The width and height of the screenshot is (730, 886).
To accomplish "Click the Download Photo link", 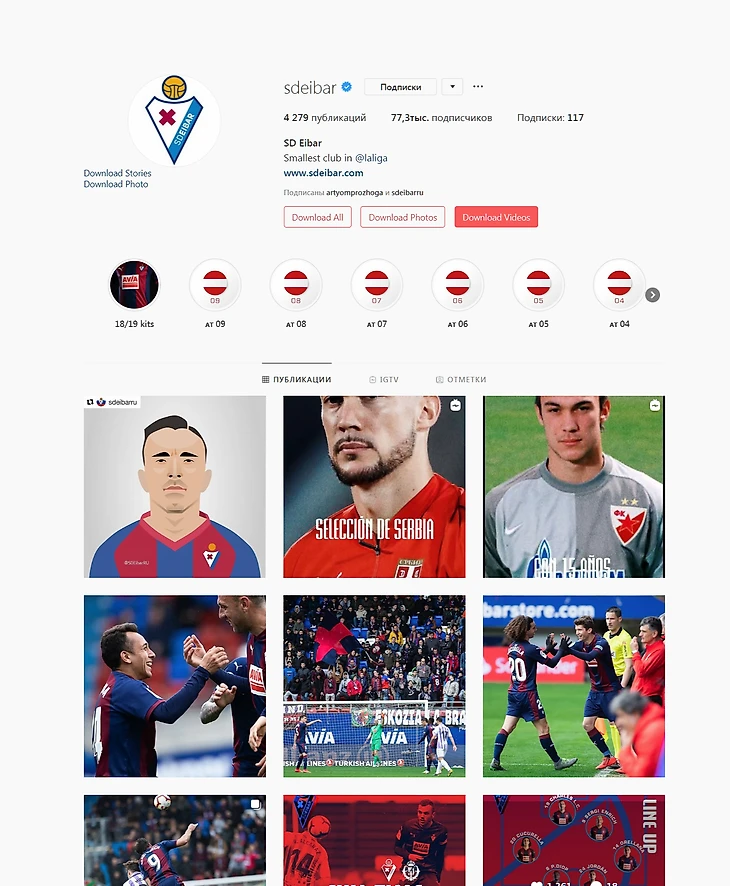I will pos(116,184).
